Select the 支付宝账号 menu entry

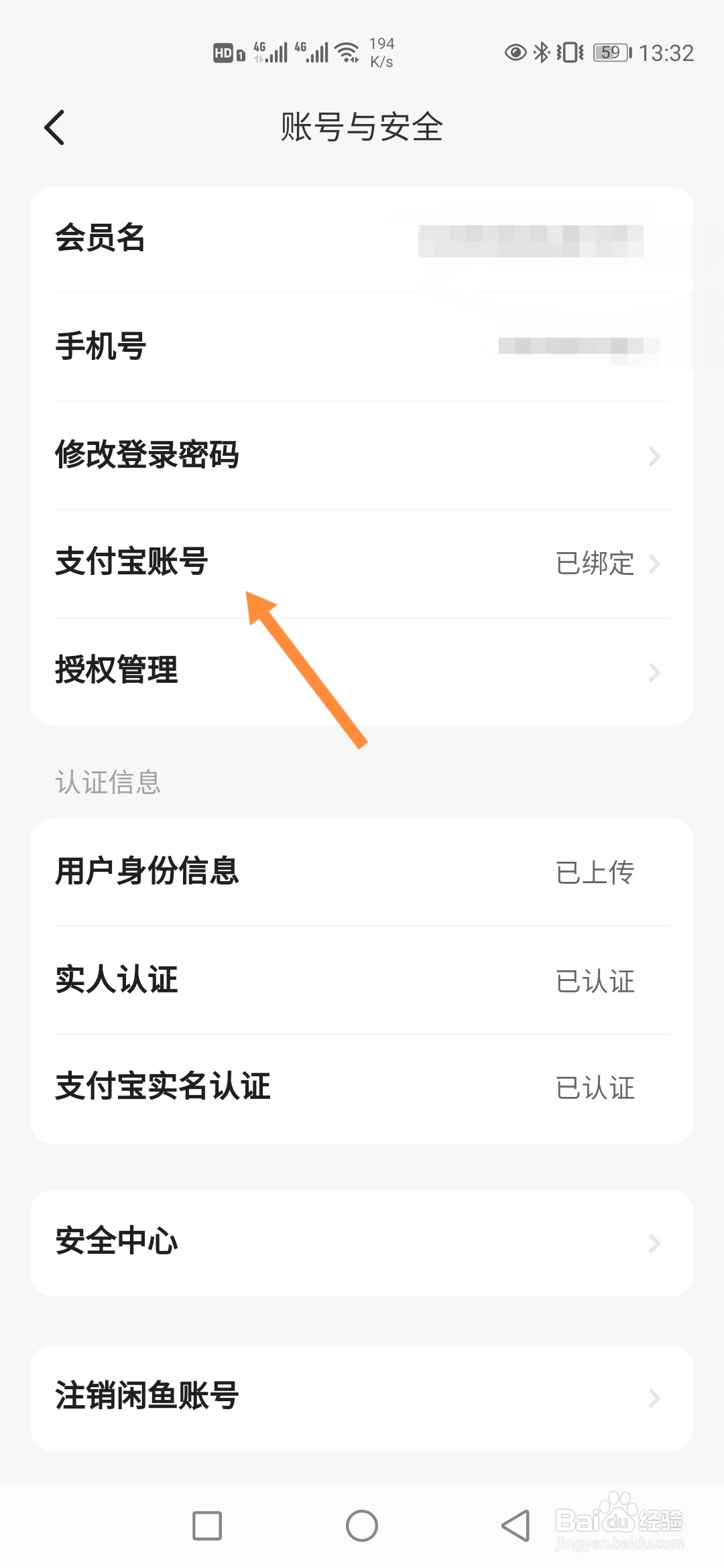pyautogui.click(x=131, y=564)
